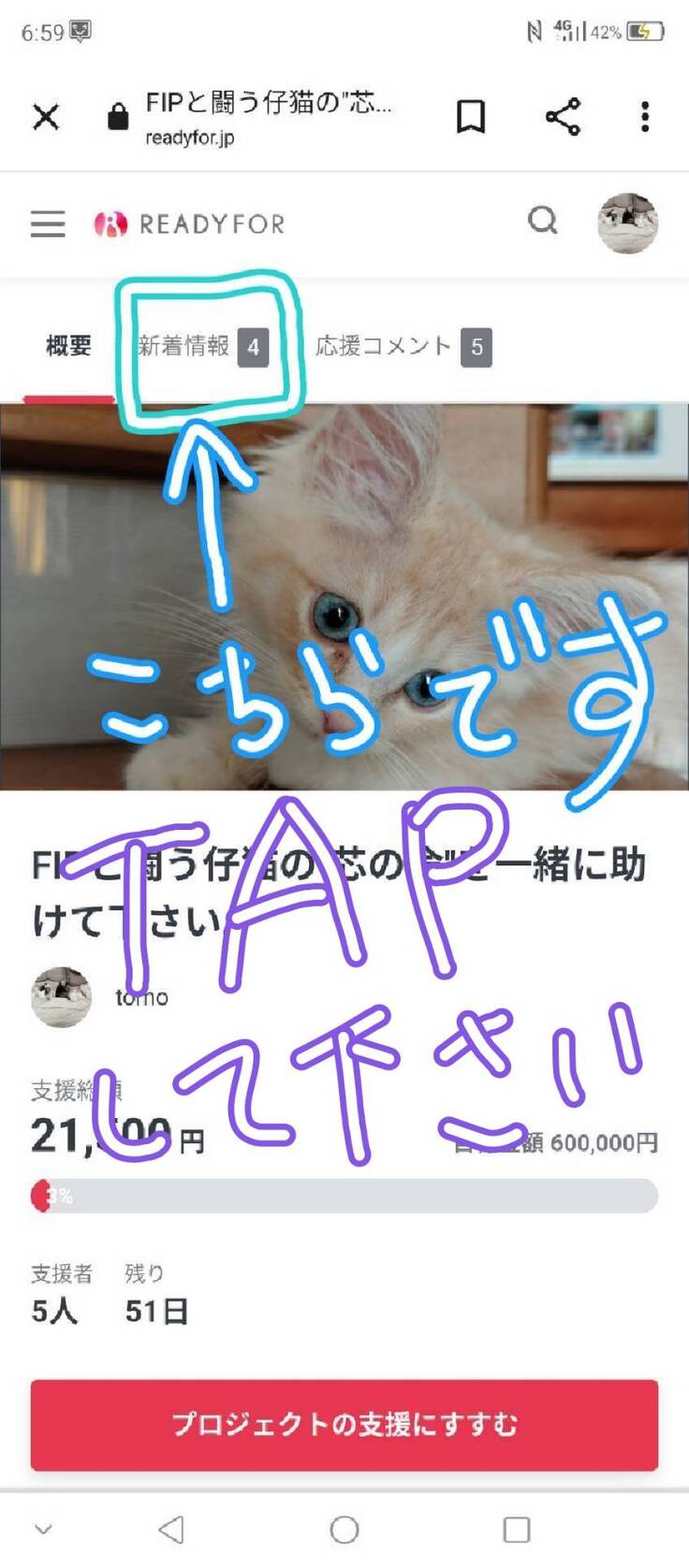
Task: Open the browser overflow menu
Action: (644, 117)
